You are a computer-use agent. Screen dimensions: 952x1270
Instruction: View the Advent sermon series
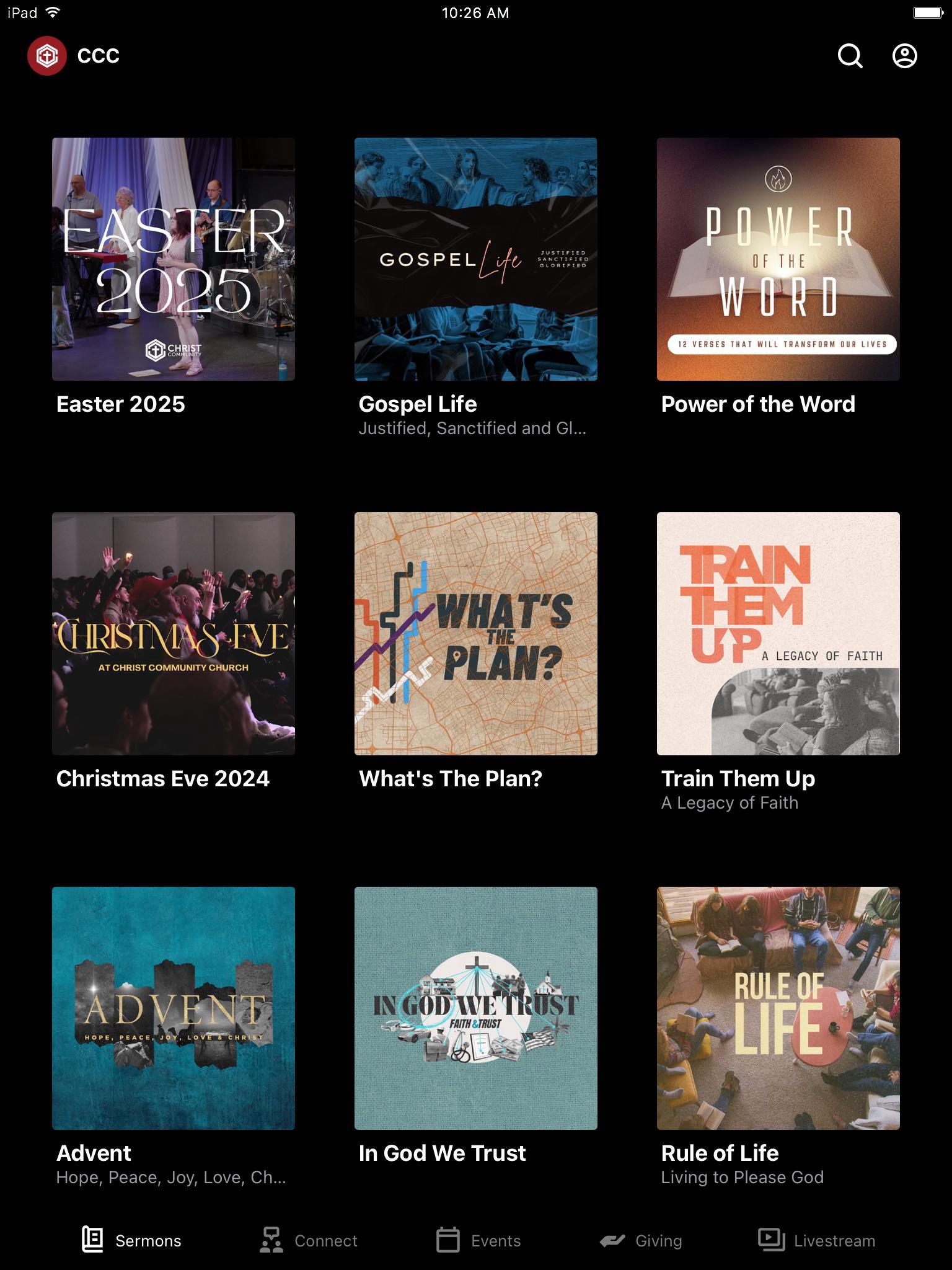pos(174,1008)
